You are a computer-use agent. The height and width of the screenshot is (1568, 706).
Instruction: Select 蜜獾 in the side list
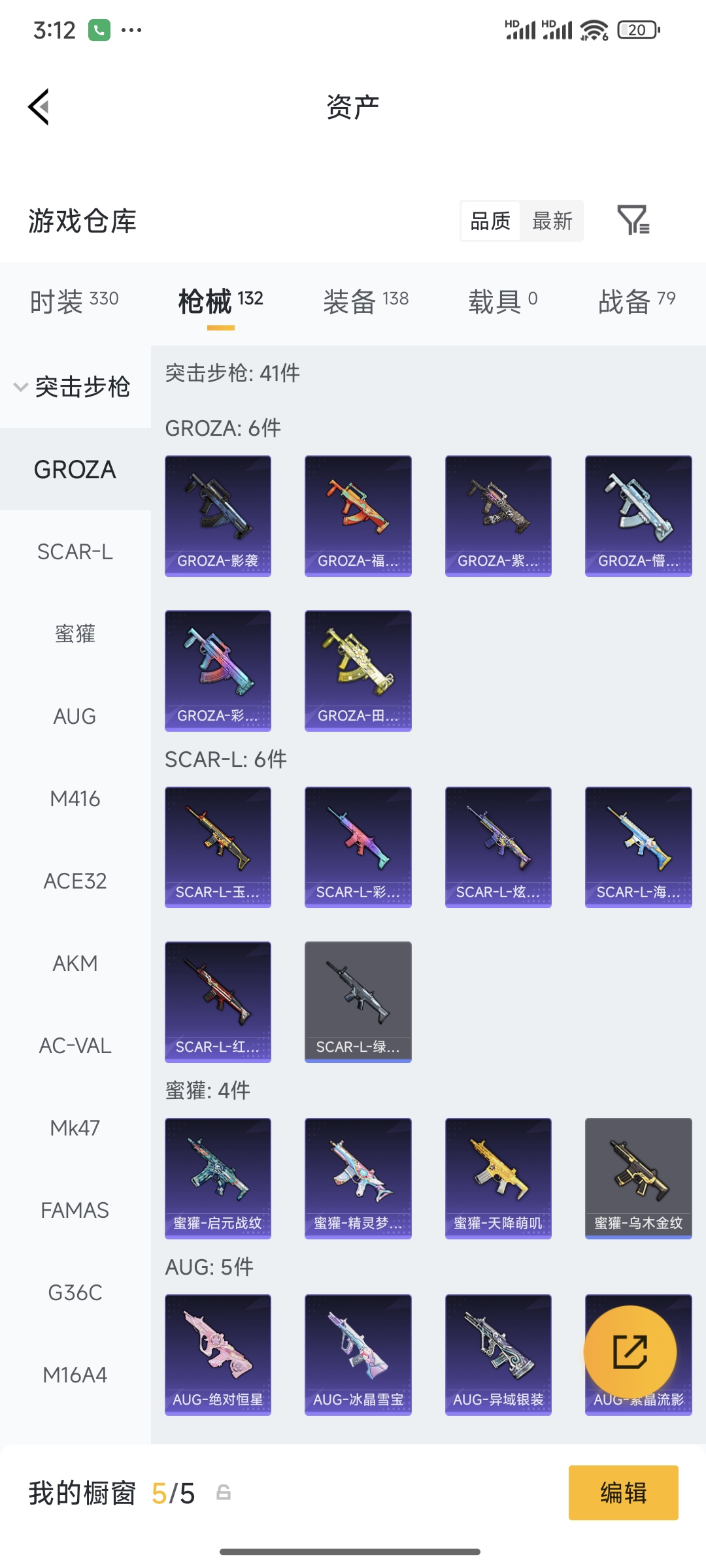(x=75, y=634)
